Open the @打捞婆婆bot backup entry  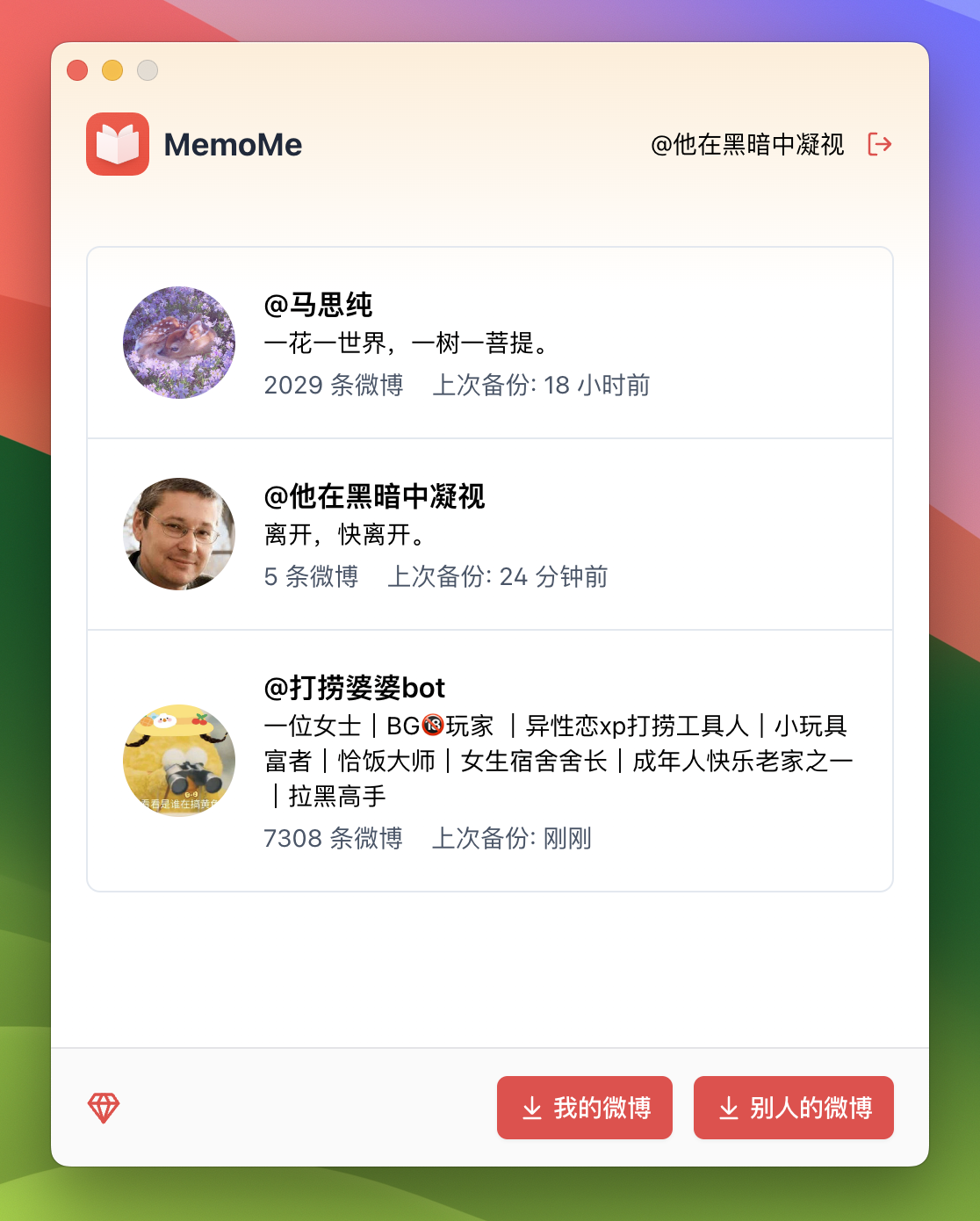coord(489,761)
